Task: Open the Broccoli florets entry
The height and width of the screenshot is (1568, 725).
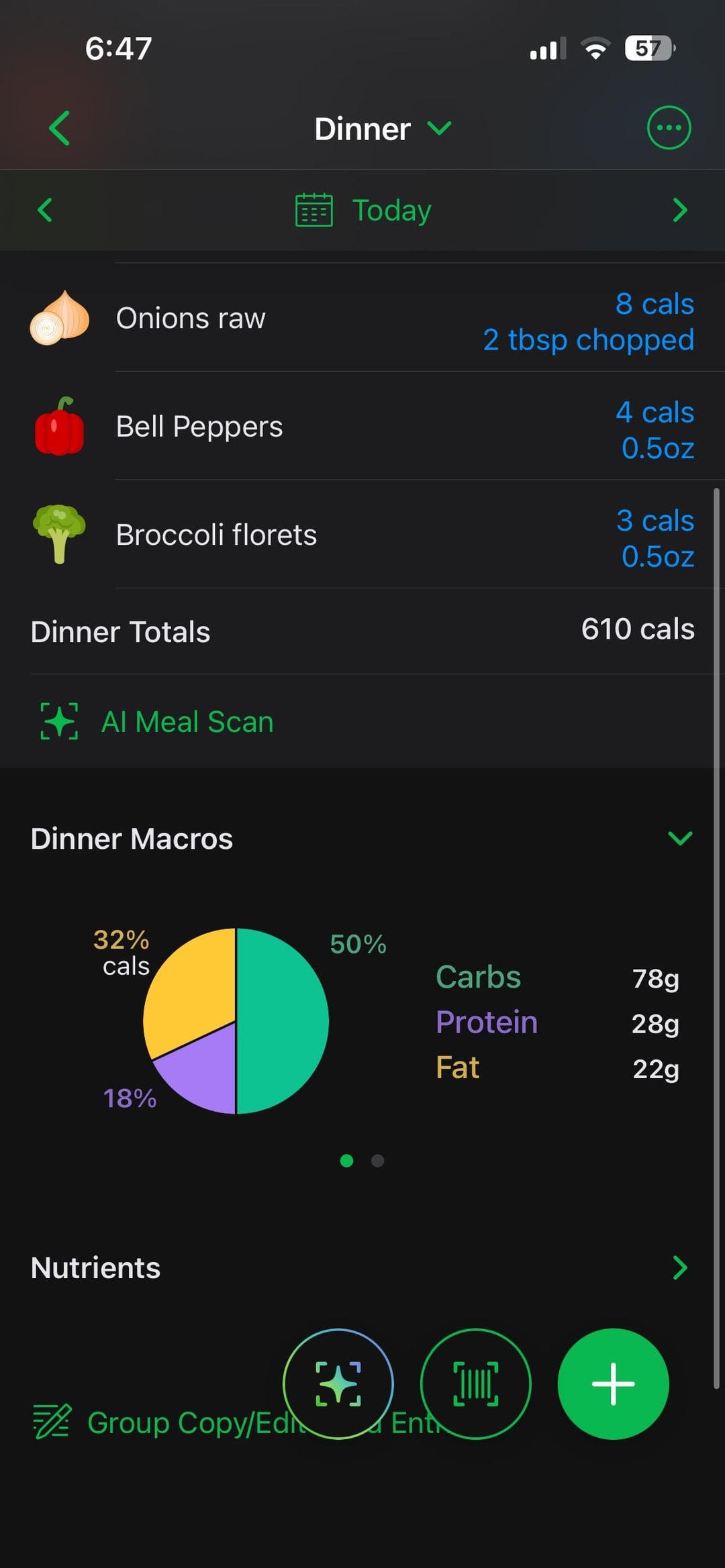Action: (x=362, y=535)
